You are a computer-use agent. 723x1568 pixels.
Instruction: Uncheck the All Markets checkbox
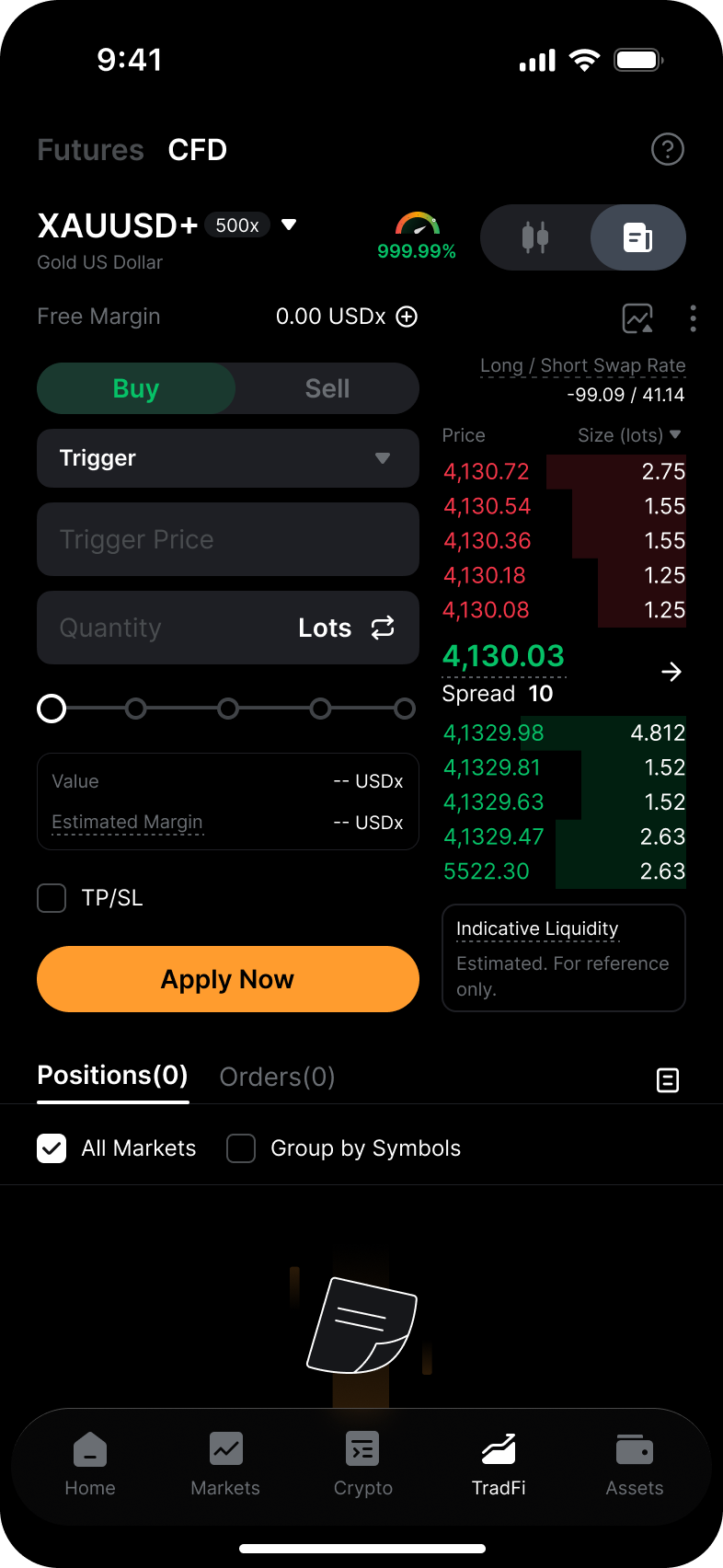point(52,1148)
